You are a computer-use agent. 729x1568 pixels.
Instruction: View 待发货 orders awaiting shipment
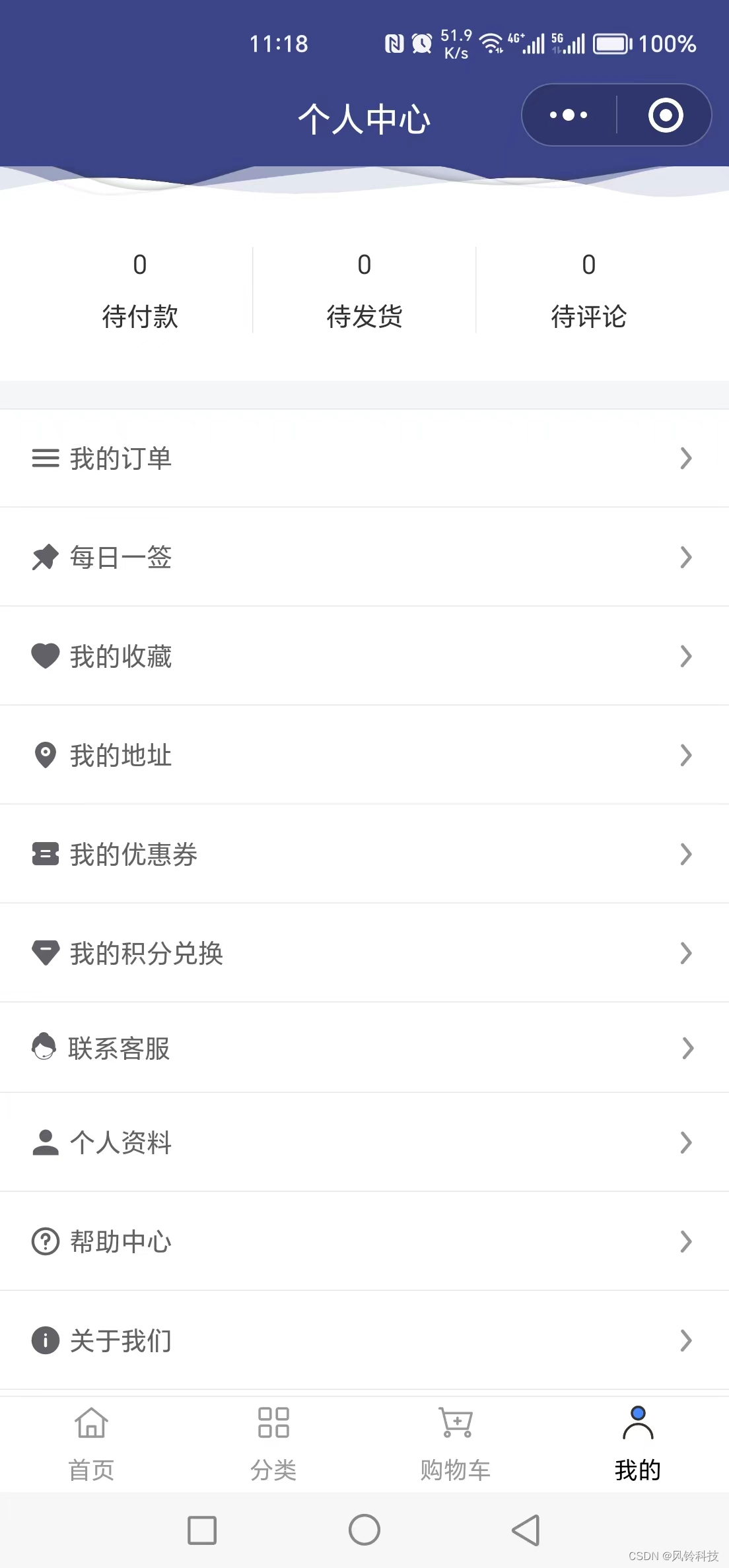pos(364,291)
